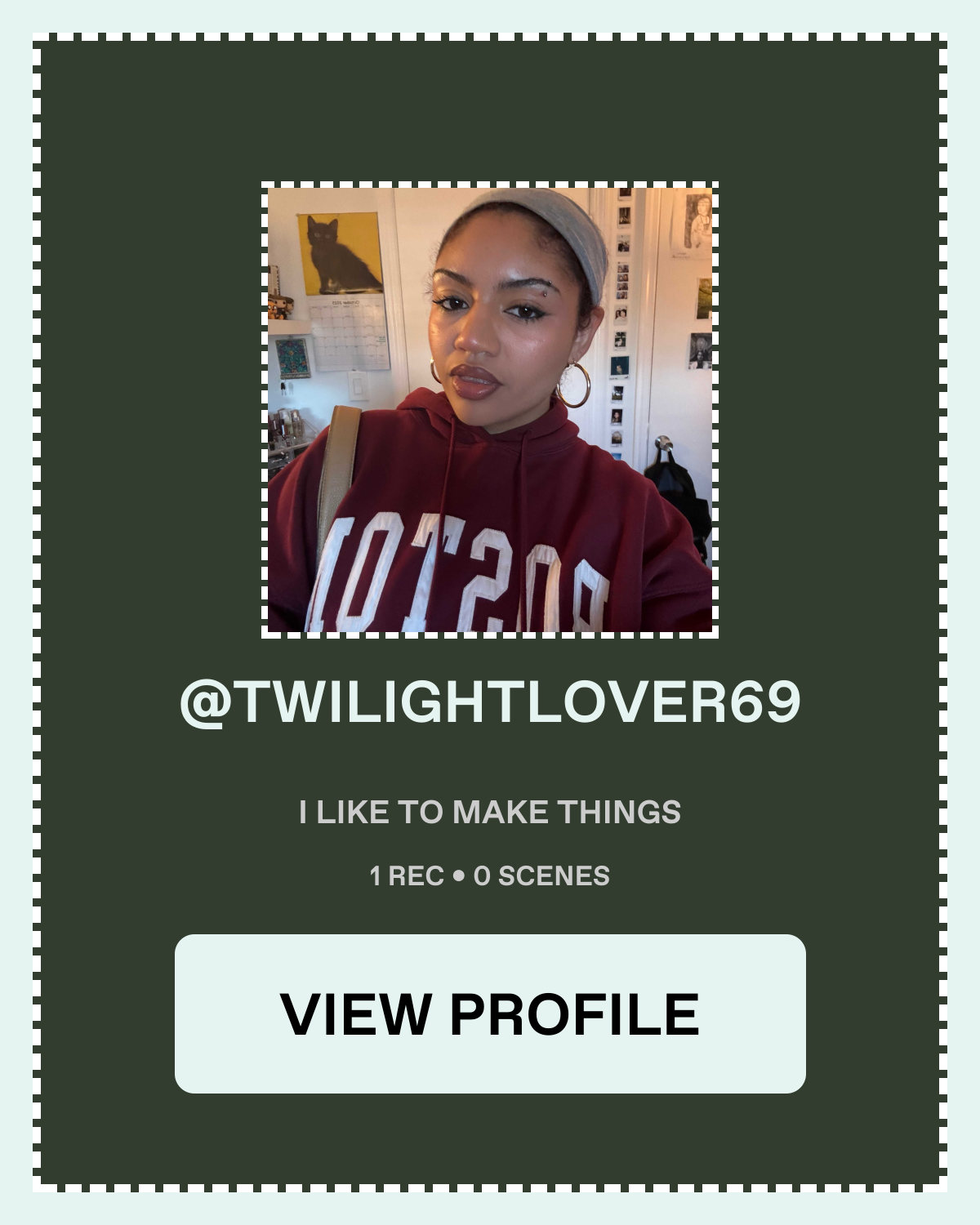This screenshot has width=980, height=1225.
Task: Tap the View Profile button
Action: (x=490, y=1013)
